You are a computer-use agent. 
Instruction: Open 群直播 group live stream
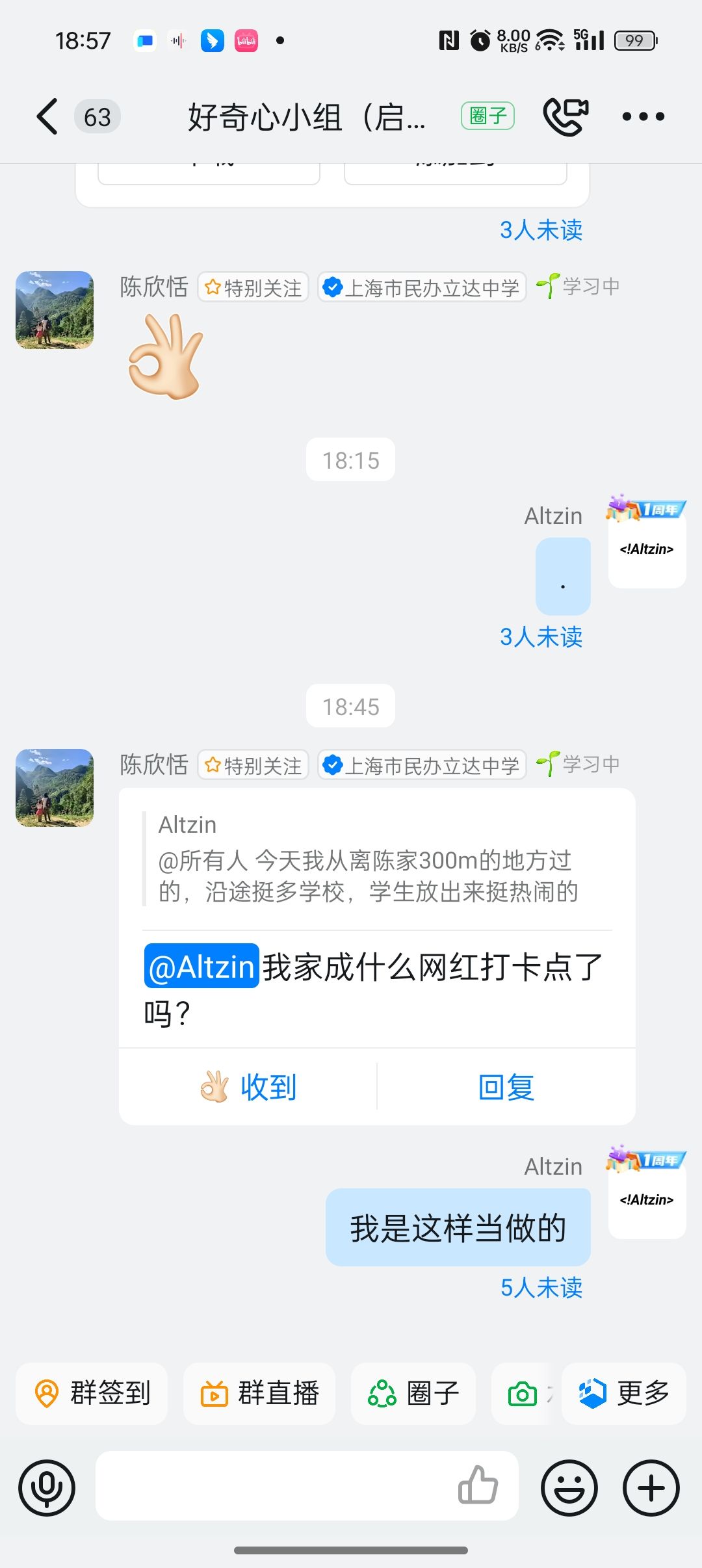(259, 1394)
